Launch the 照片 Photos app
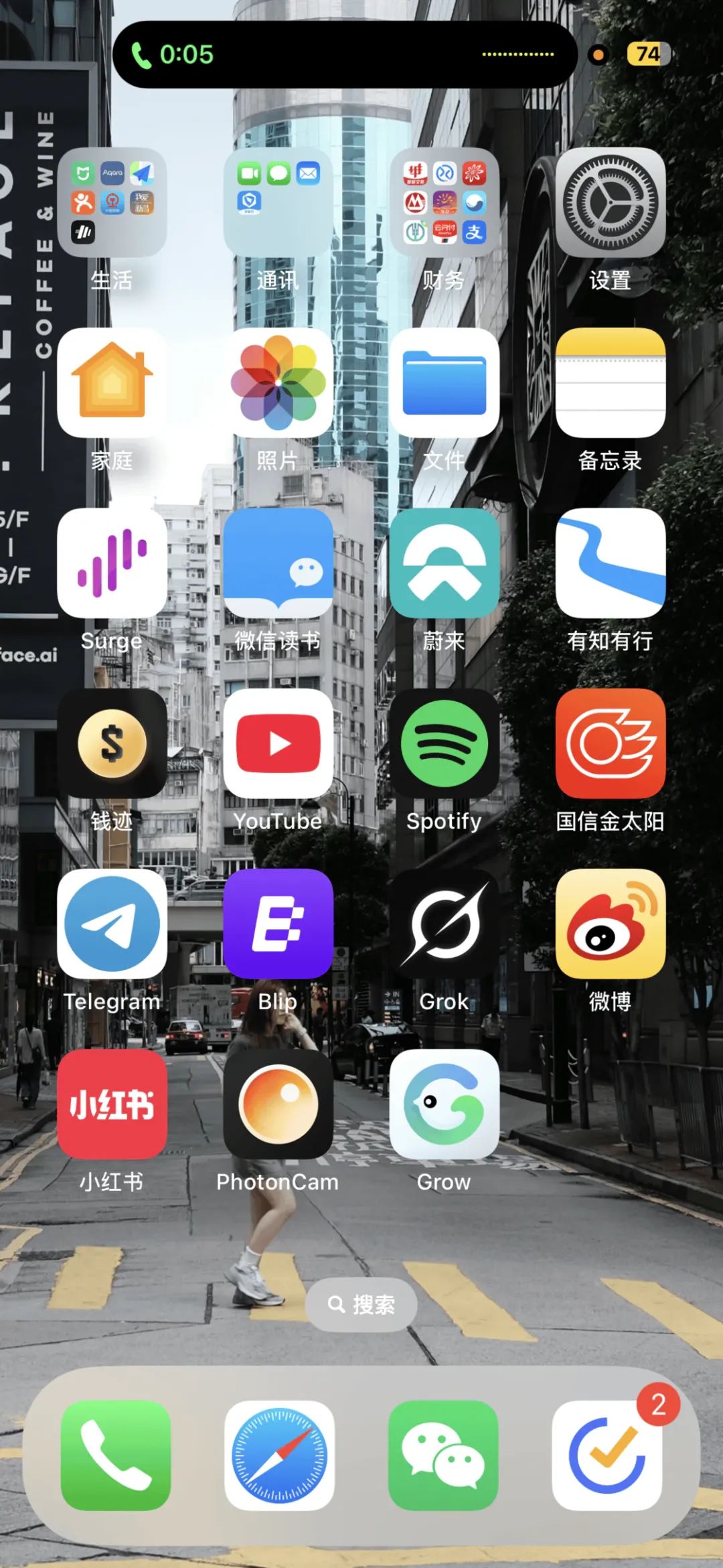This screenshot has height=1568, width=723. tap(278, 382)
